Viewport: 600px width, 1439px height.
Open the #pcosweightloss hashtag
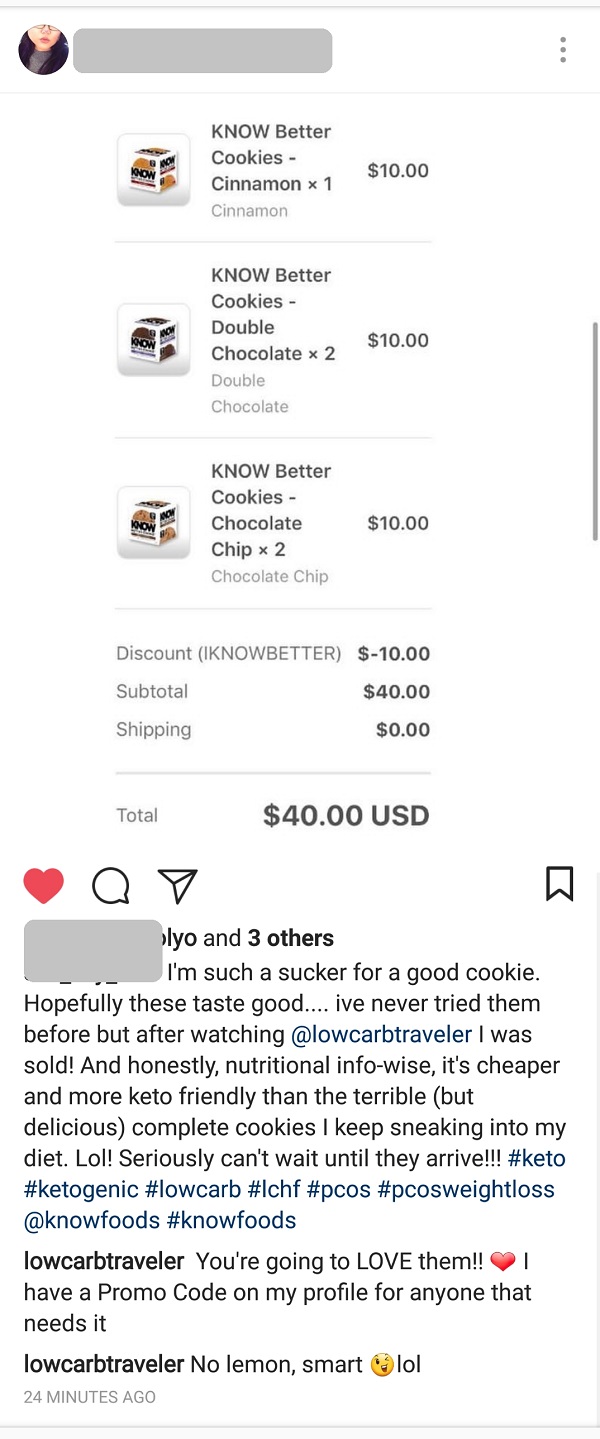click(x=466, y=1189)
